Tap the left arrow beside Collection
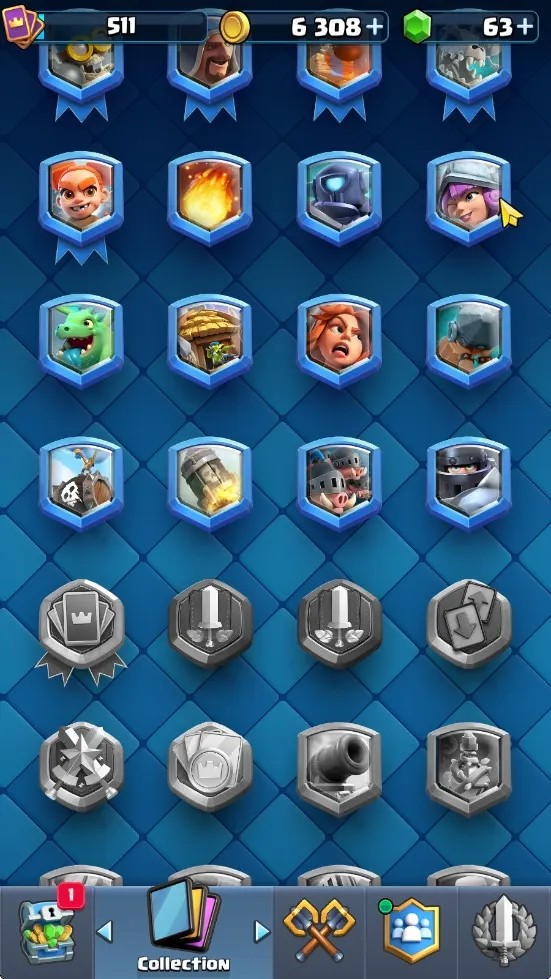551x979 pixels. click(x=105, y=931)
